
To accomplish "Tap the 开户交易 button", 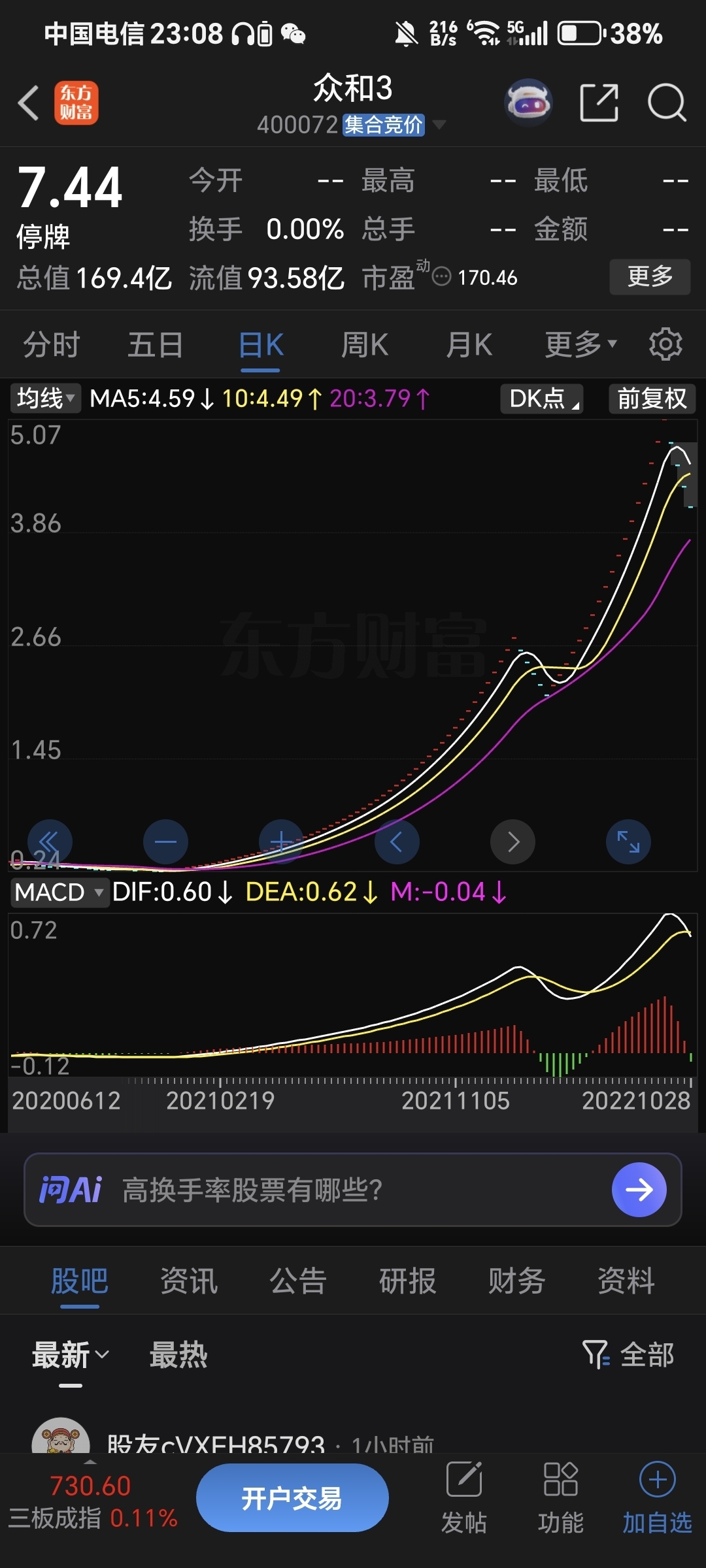I will click(292, 1498).
